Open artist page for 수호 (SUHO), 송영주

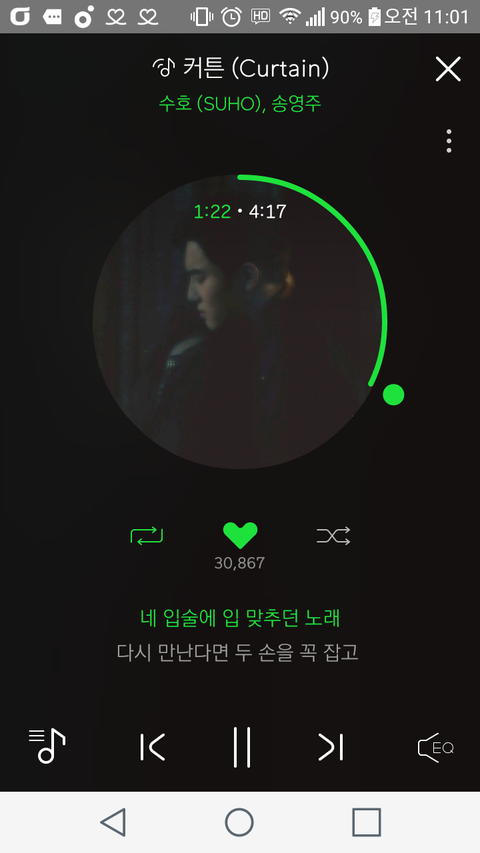[x=239, y=103]
